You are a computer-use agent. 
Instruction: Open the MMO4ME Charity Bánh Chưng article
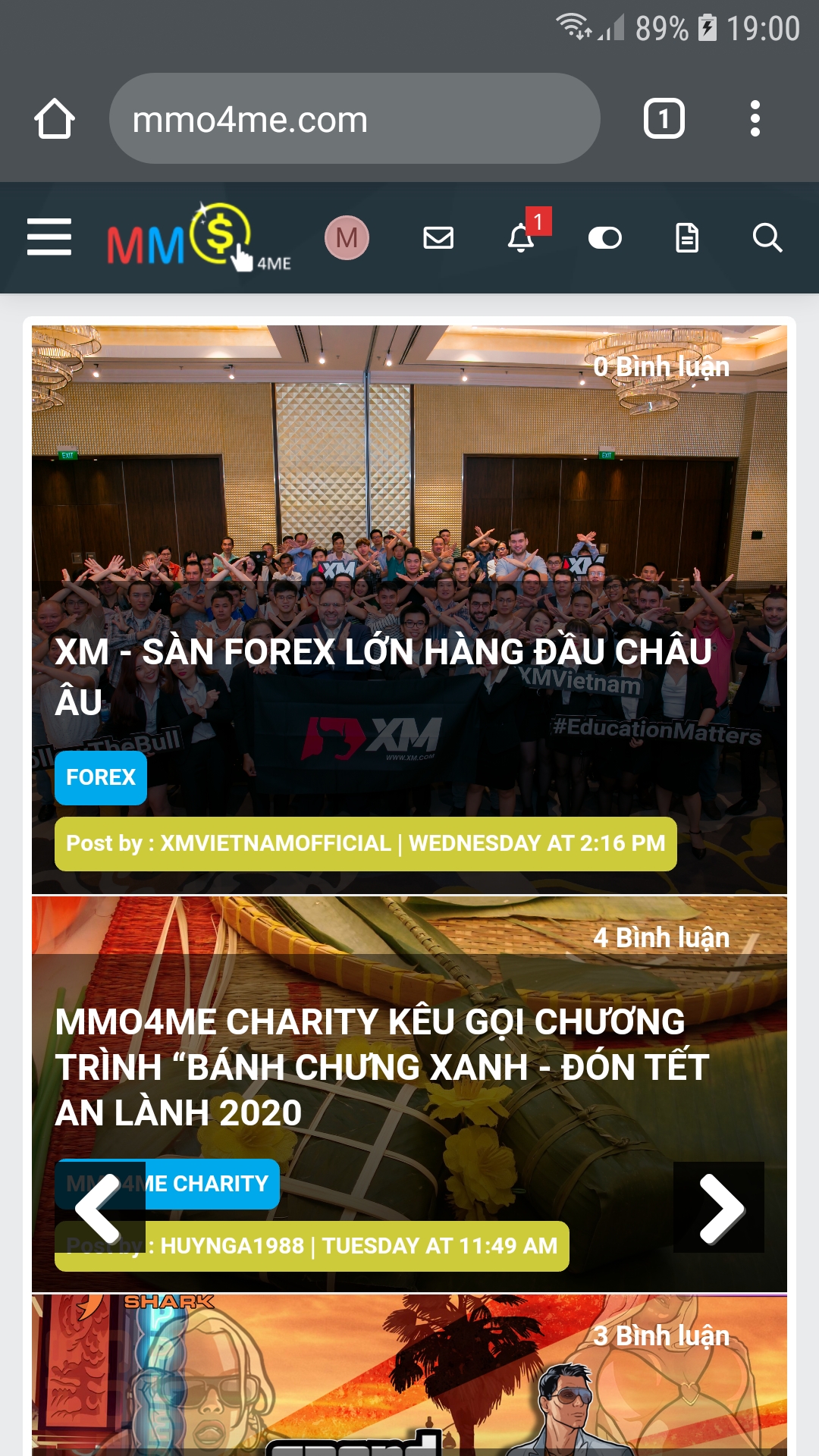(x=383, y=1067)
